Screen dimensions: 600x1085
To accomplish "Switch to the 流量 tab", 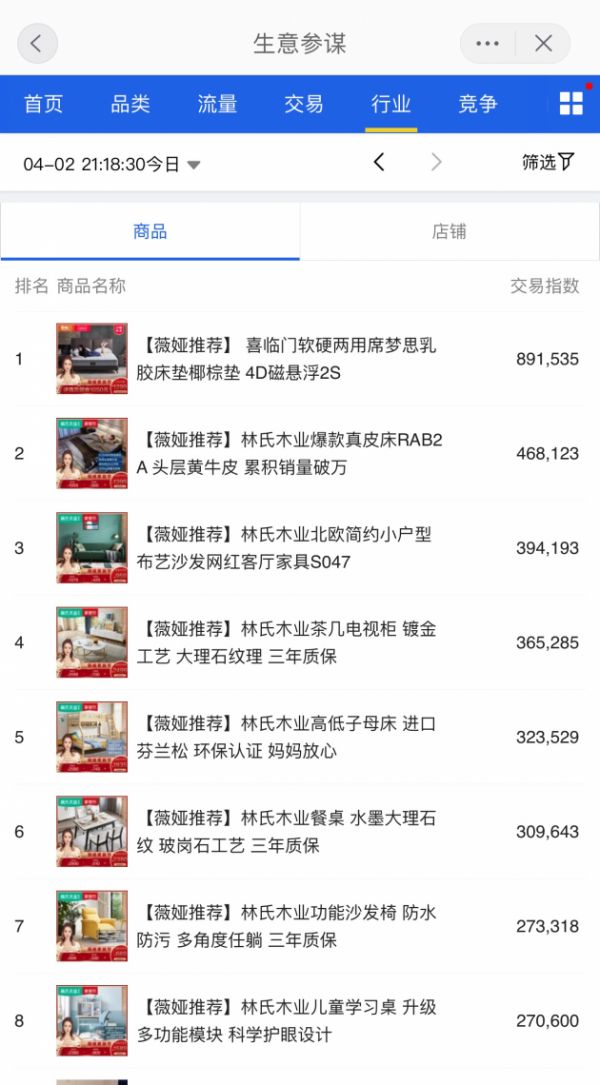I will (x=217, y=104).
